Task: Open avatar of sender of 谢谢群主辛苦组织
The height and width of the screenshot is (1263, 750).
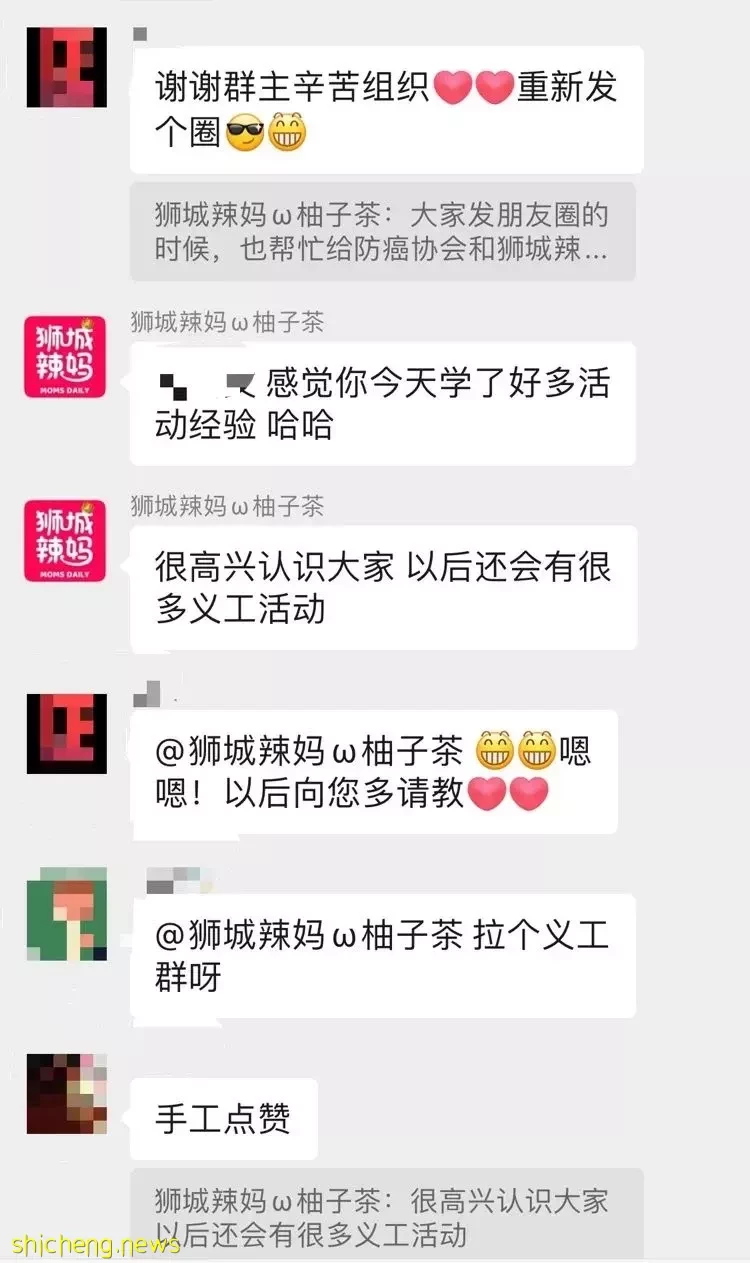Action: pos(66,67)
